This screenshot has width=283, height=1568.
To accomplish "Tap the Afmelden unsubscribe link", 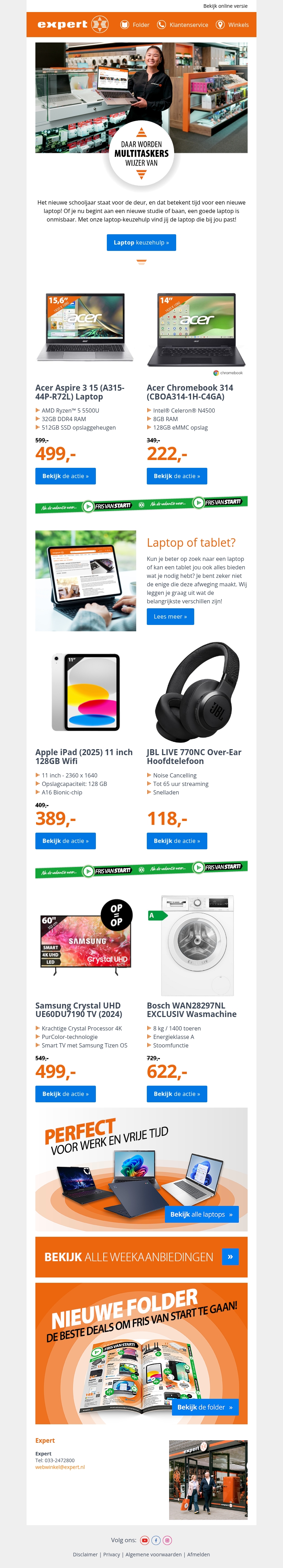I will (x=198, y=1554).
